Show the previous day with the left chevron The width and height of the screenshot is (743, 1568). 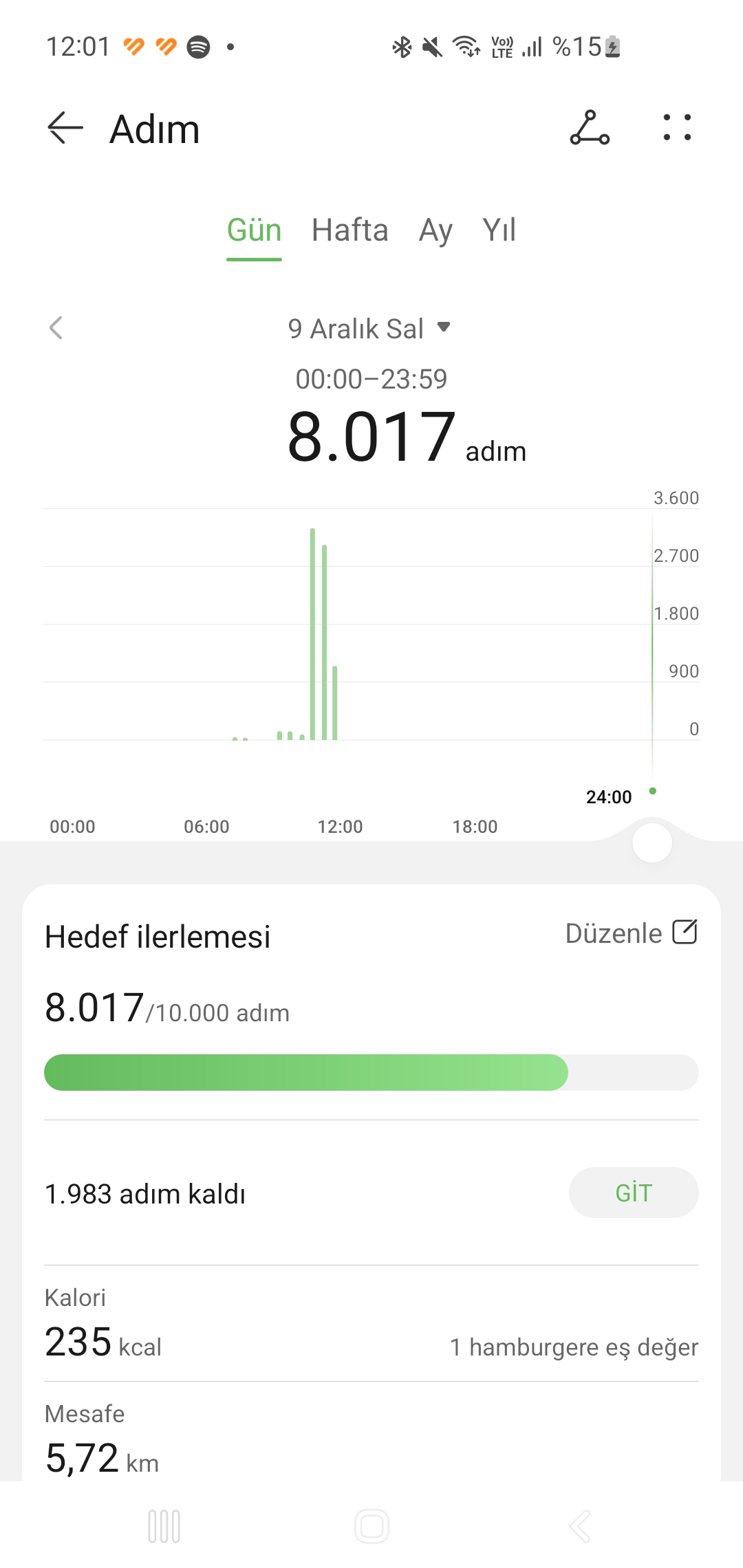56,328
